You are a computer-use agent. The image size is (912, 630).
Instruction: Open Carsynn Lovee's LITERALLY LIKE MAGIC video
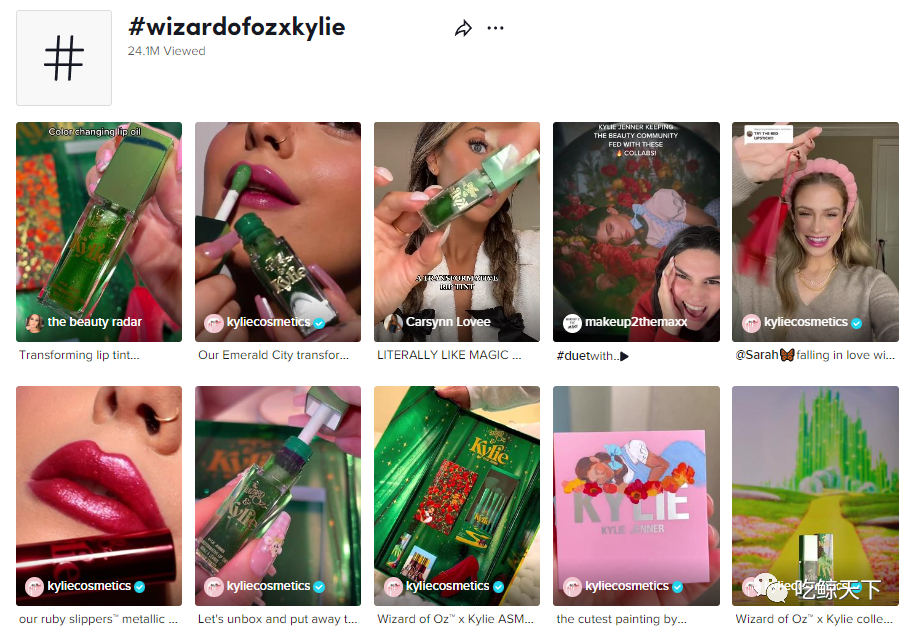coord(456,232)
